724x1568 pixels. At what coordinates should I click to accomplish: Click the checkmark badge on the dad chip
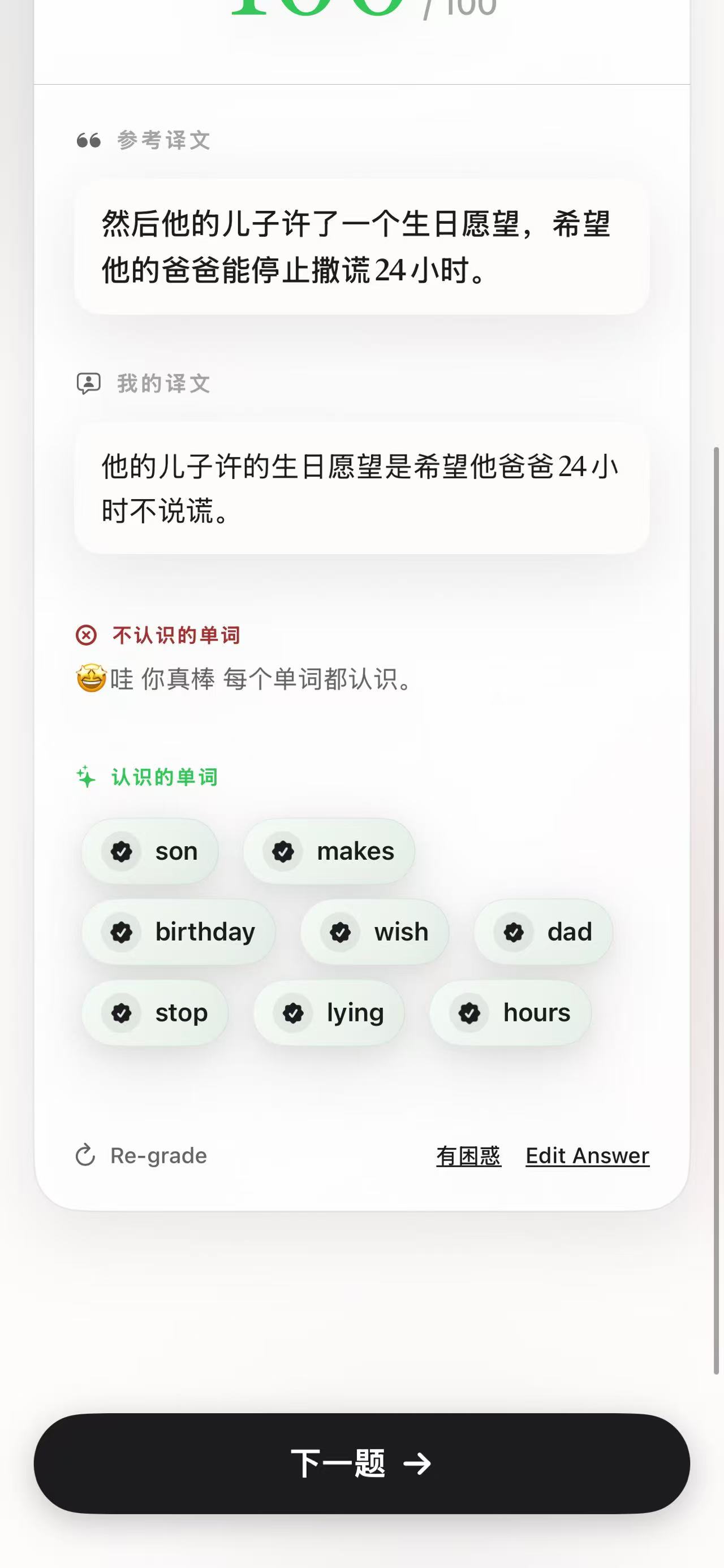[515, 932]
